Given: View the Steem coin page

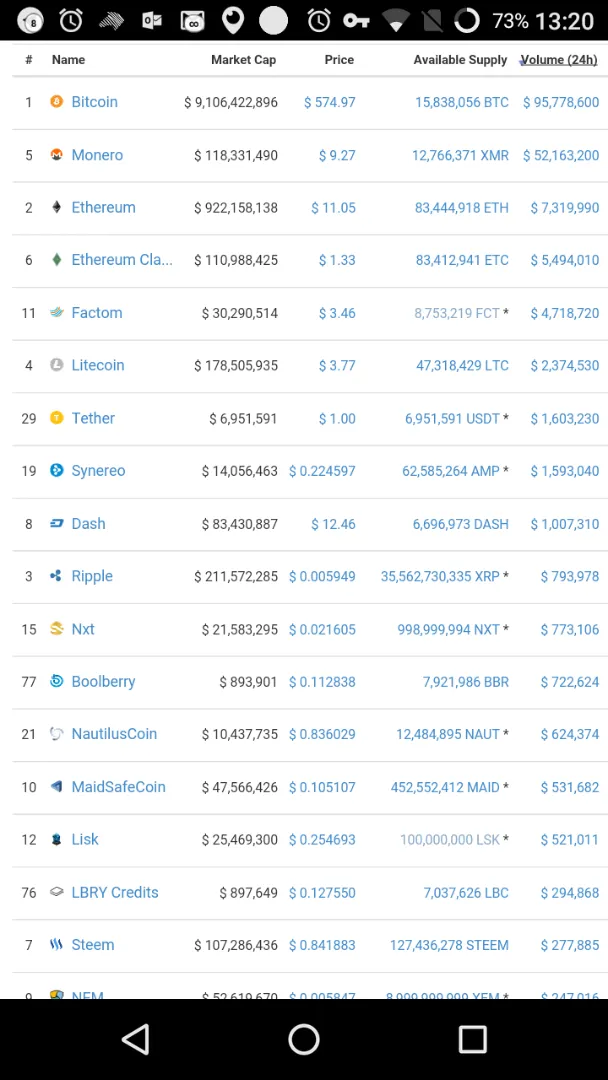Looking at the screenshot, I should [93, 944].
